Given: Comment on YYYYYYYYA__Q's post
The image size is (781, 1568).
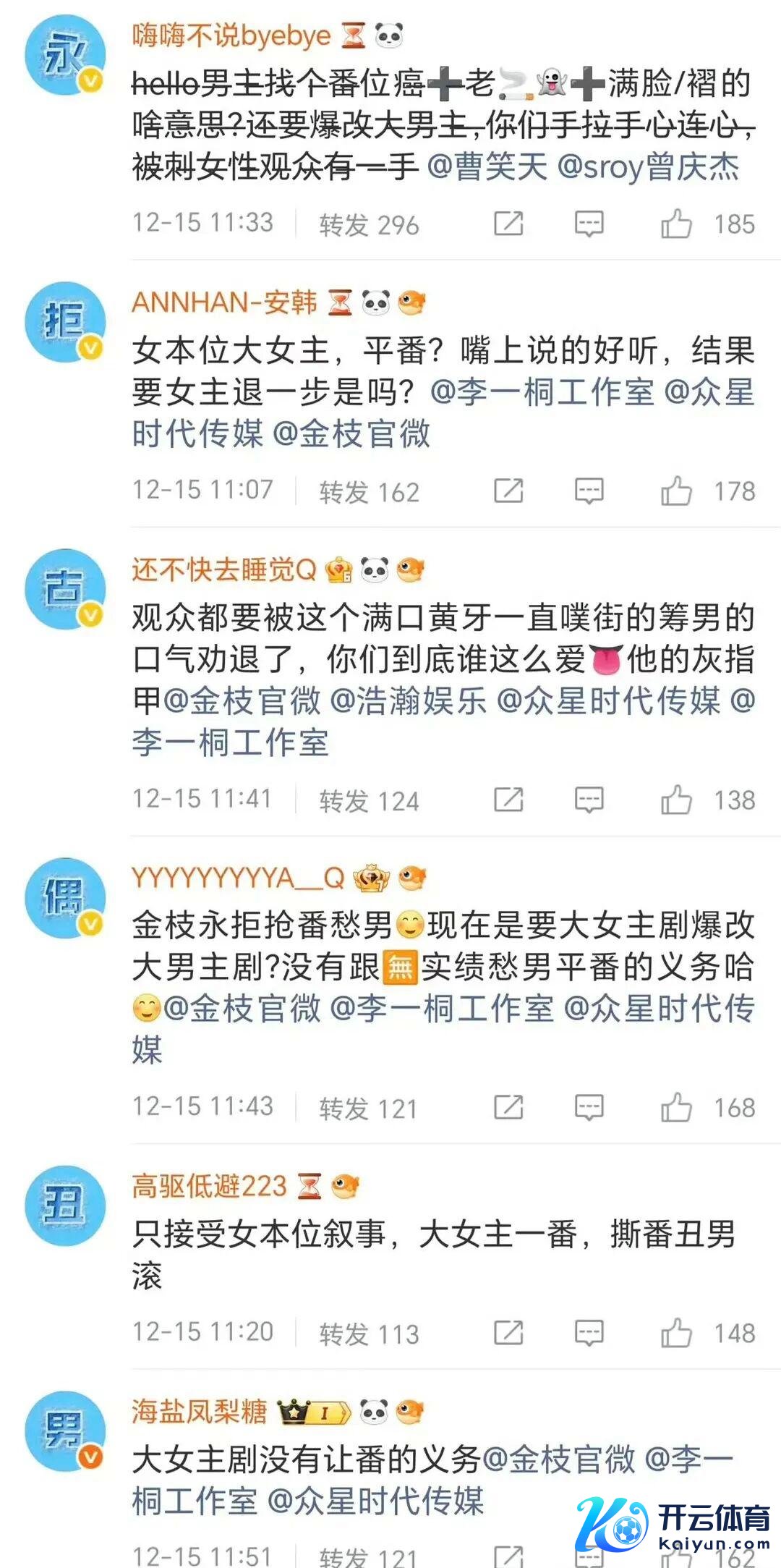Looking at the screenshot, I should (x=589, y=1108).
